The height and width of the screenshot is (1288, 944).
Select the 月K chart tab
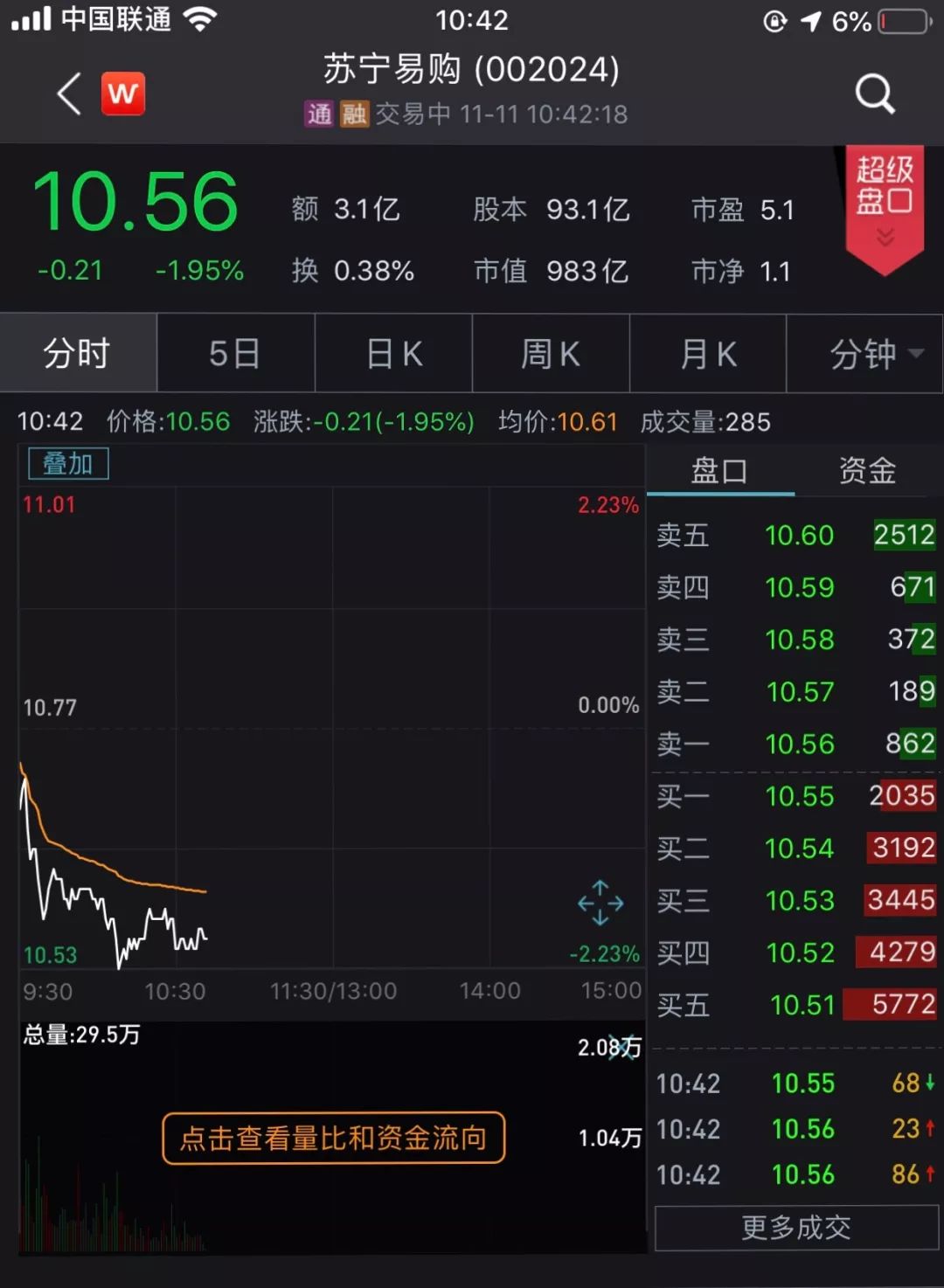[708, 354]
